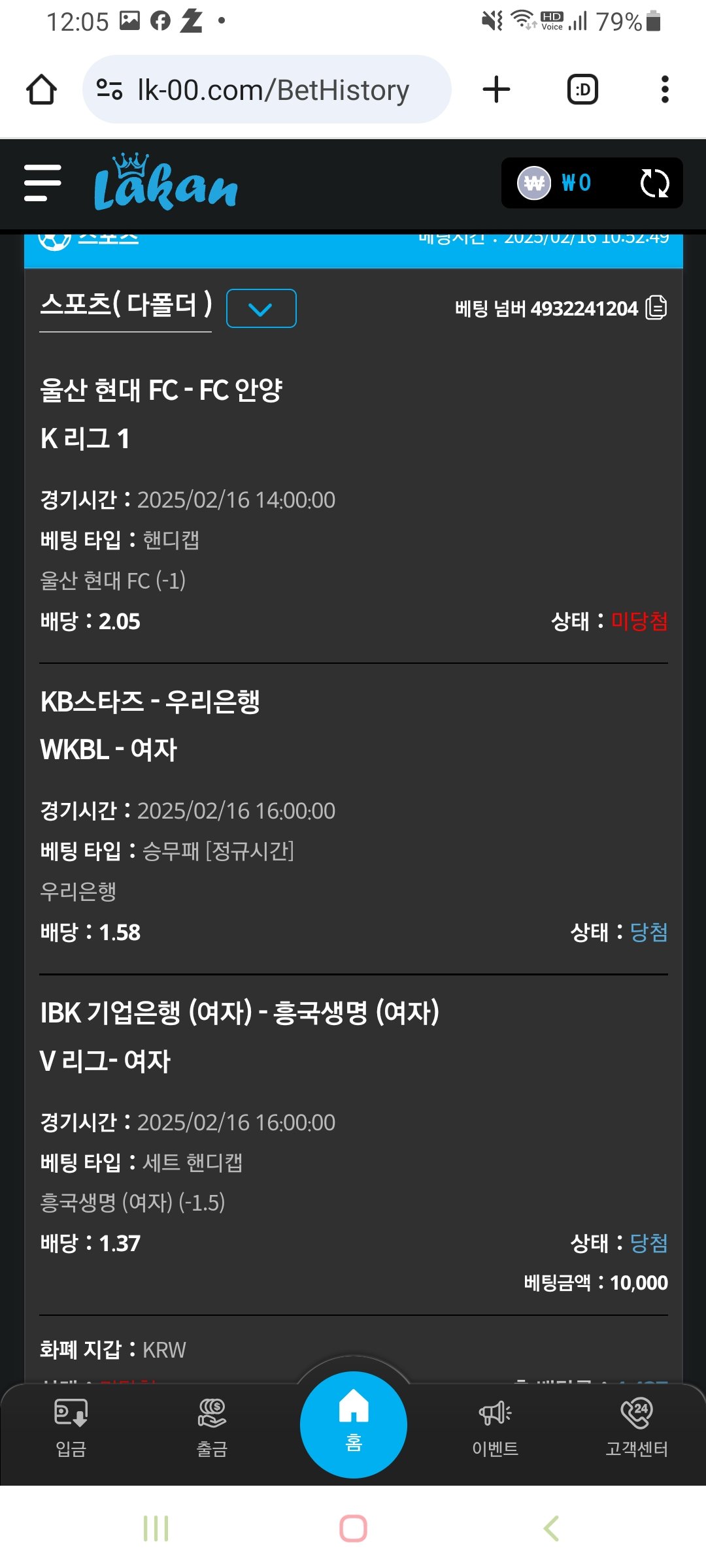Copy betting number 4932241204
706x1568 pixels.
click(x=656, y=308)
